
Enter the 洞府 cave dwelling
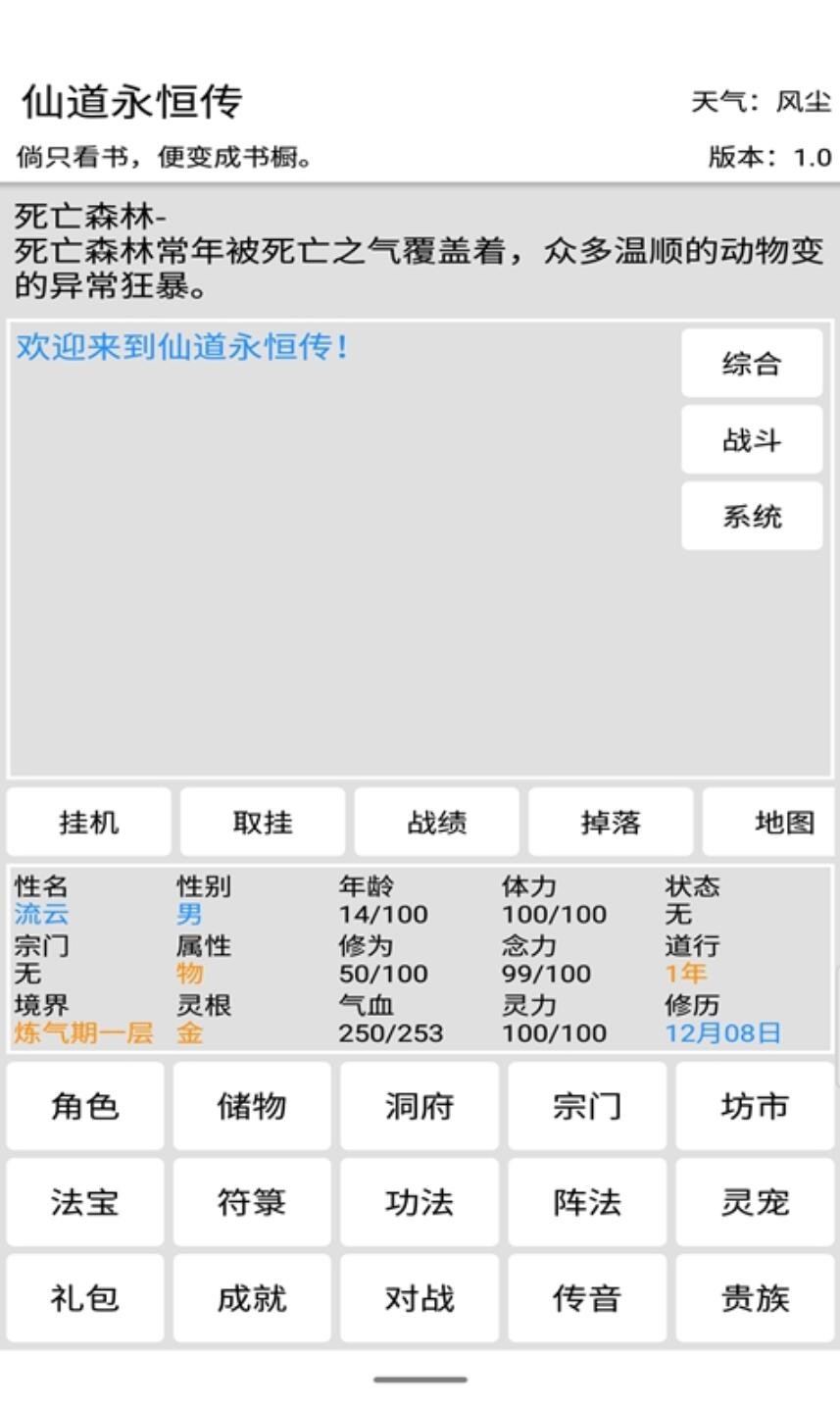pos(420,1106)
